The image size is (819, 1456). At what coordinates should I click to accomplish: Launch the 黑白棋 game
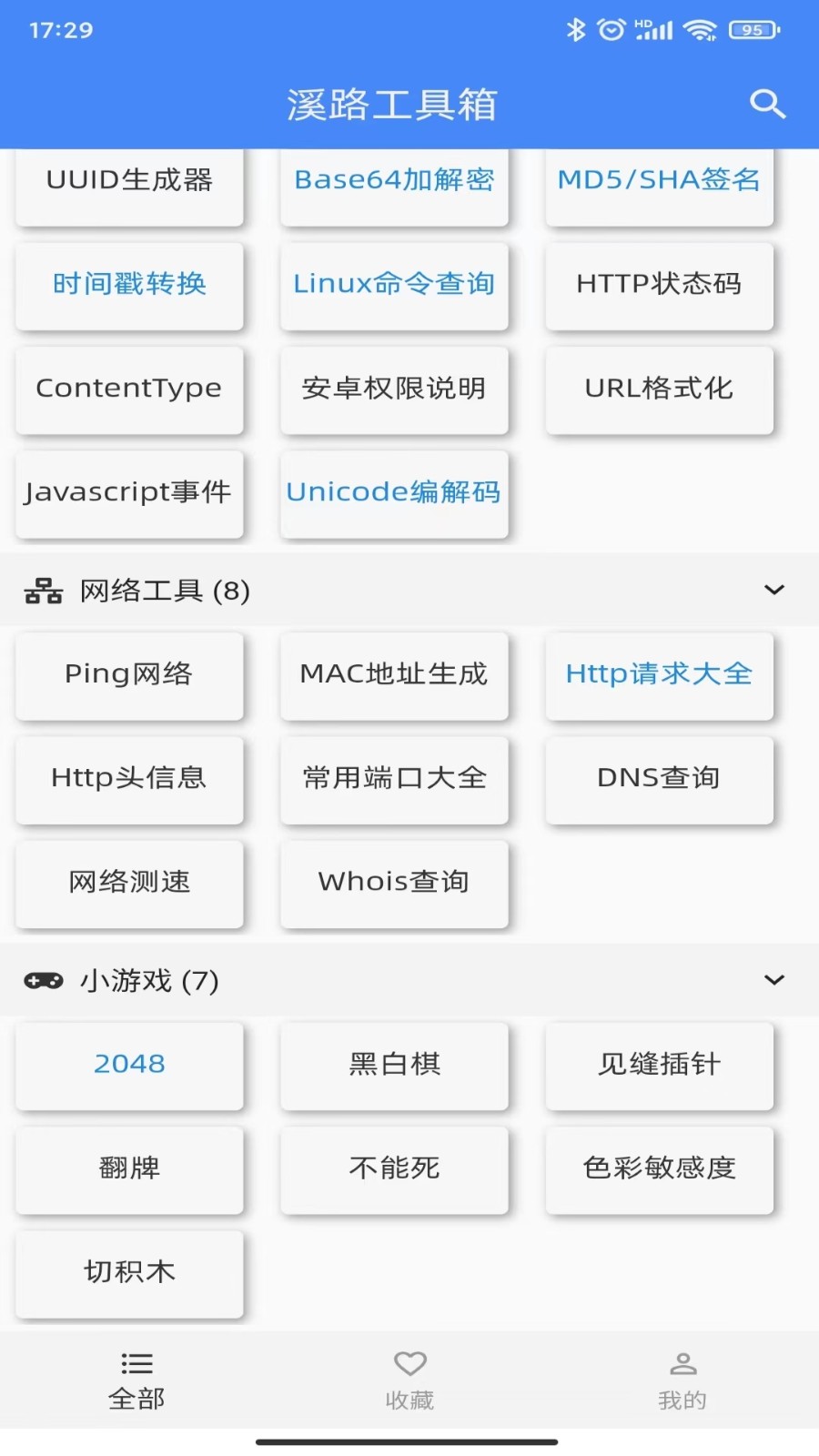coord(394,1065)
